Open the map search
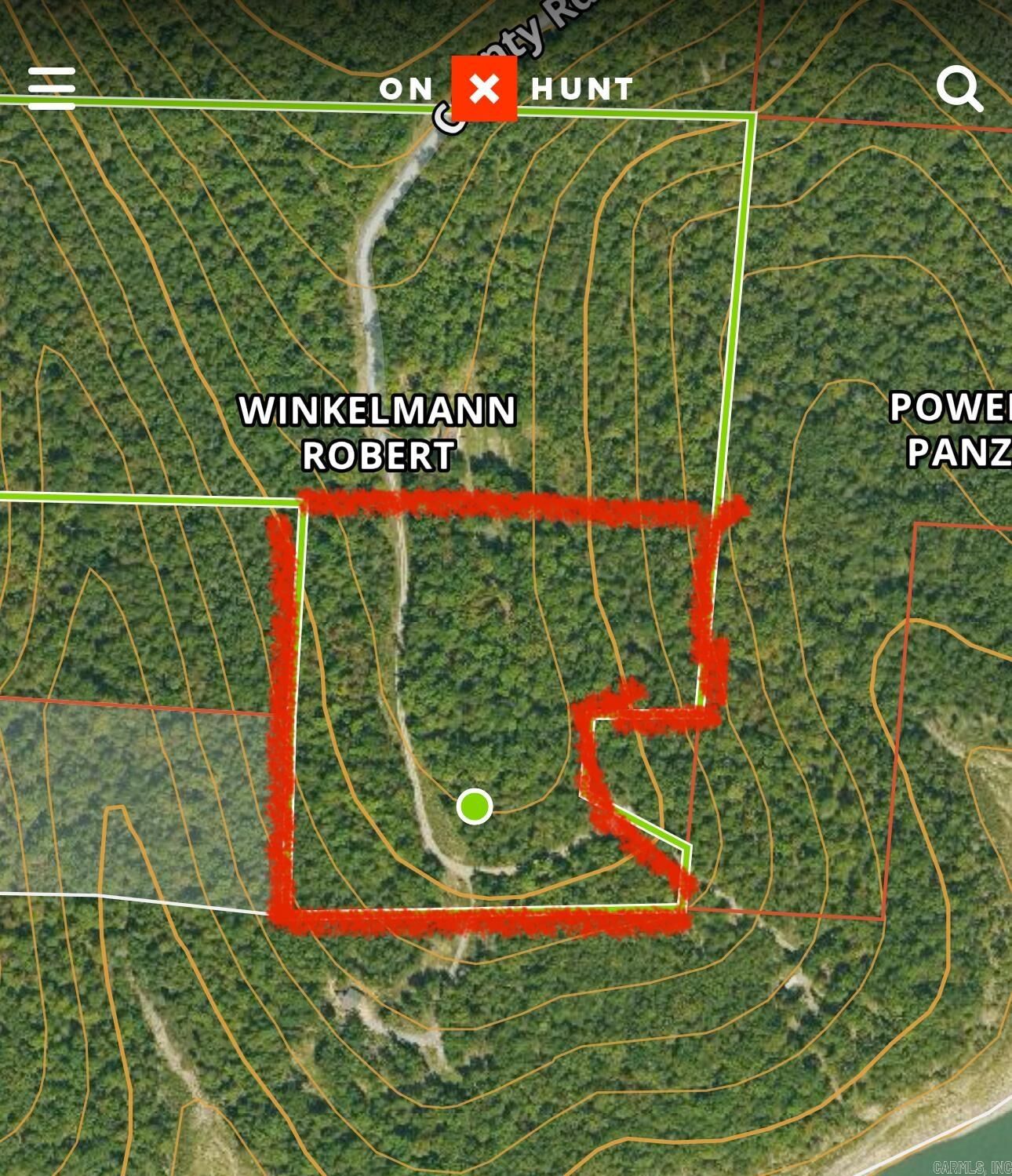Viewport: 1012px width, 1176px height. point(959,89)
